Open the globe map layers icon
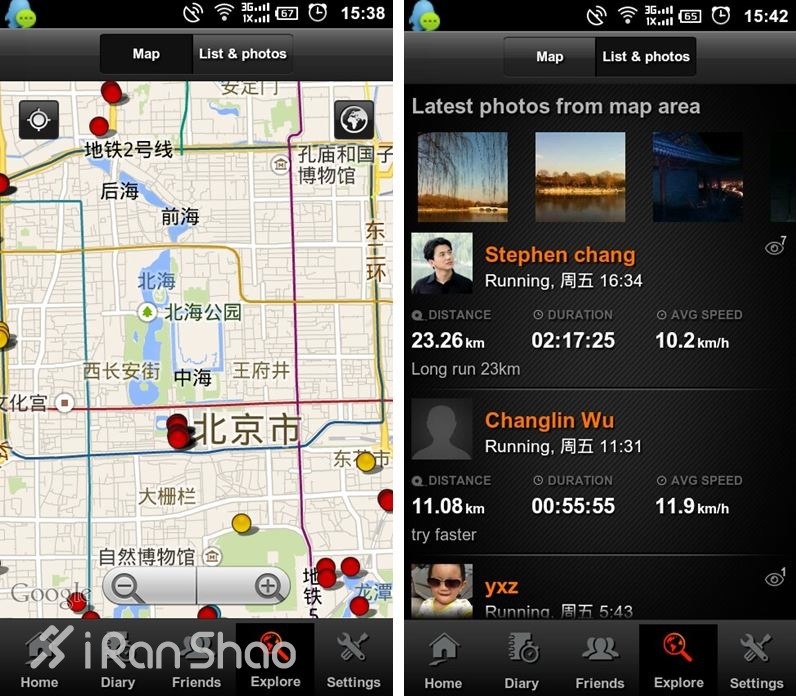Viewport: 796px width, 696px height. point(354,121)
